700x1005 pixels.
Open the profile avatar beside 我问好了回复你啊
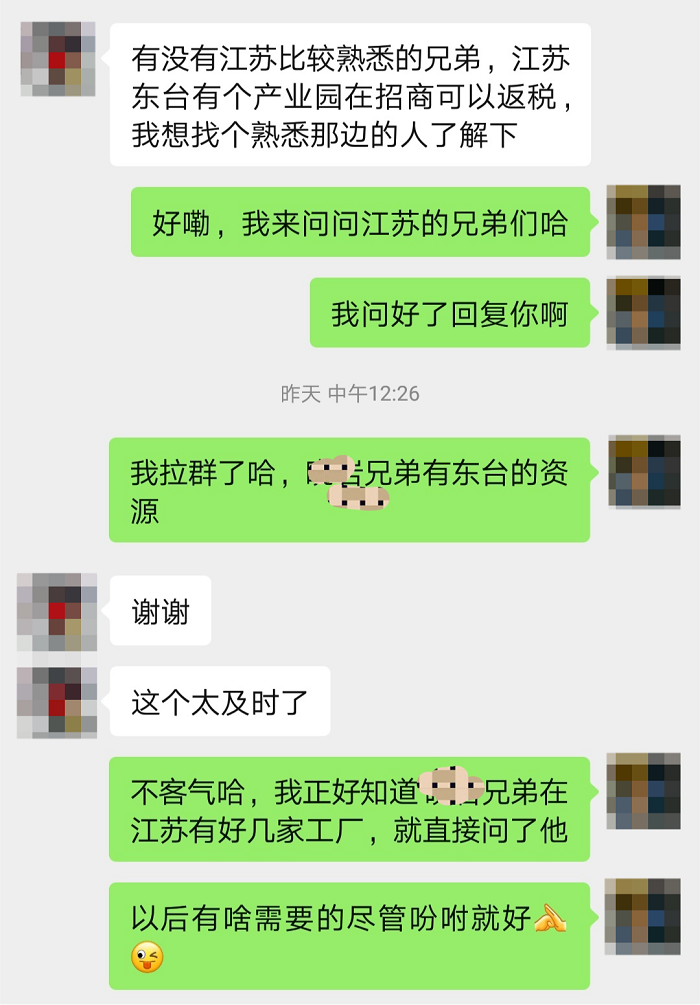click(643, 313)
